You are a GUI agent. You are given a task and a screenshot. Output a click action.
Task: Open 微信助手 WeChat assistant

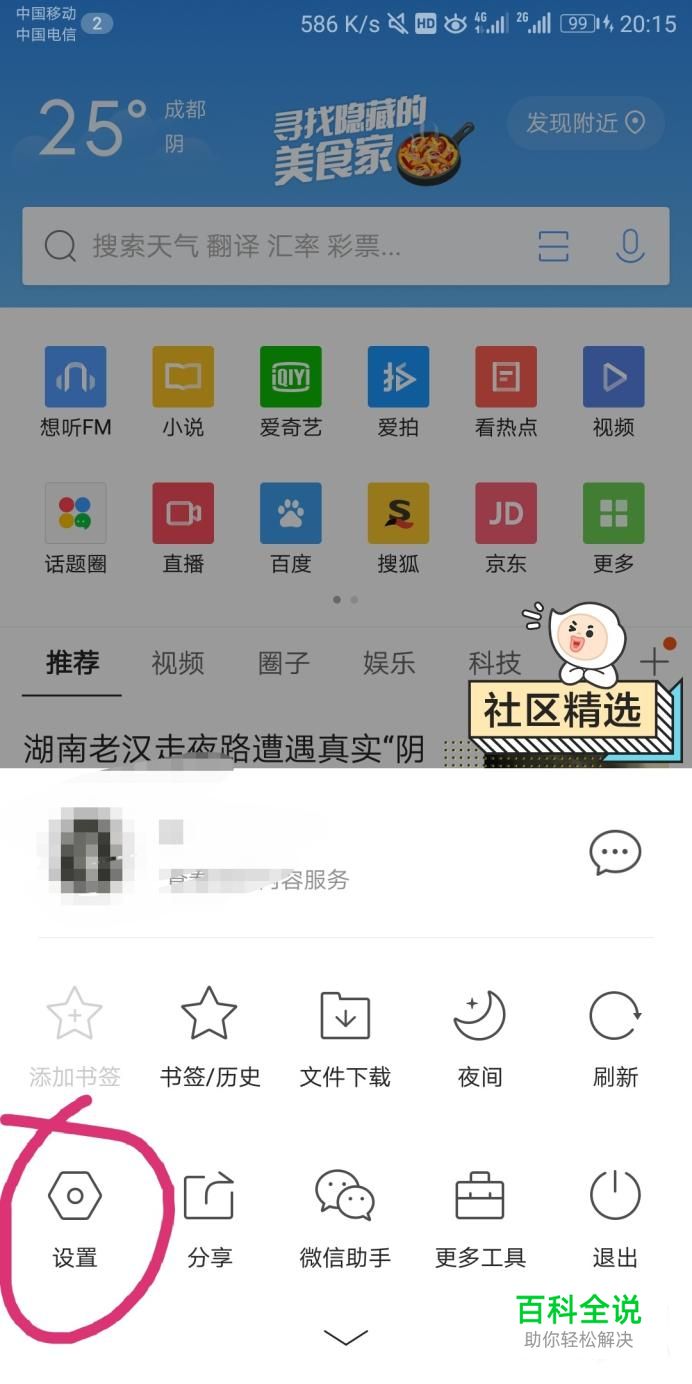click(x=345, y=1218)
